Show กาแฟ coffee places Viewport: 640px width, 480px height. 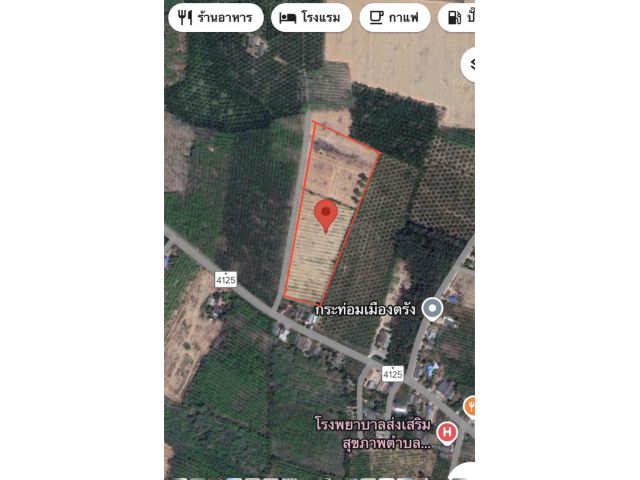[394, 17]
